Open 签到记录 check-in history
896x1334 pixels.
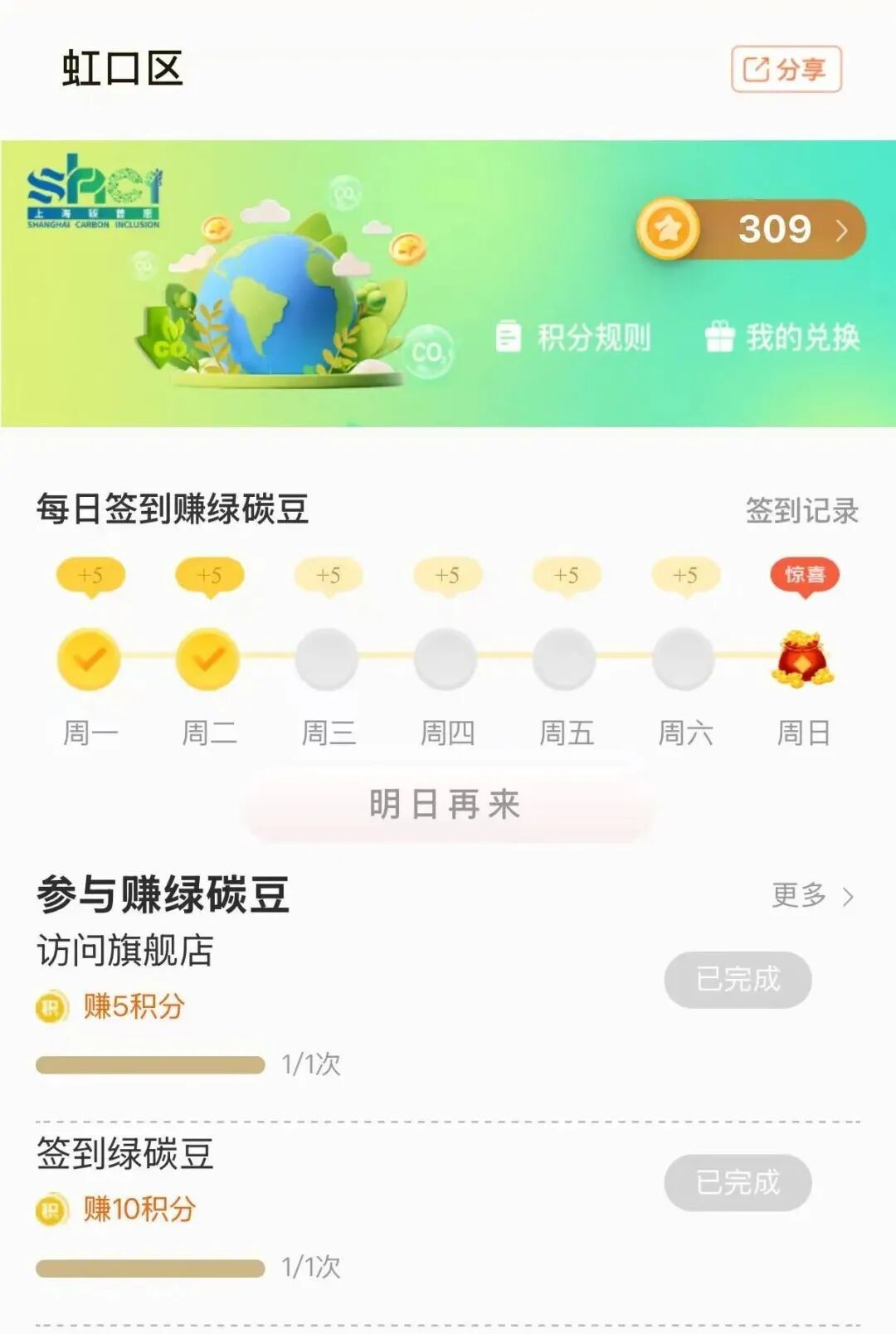click(801, 510)
